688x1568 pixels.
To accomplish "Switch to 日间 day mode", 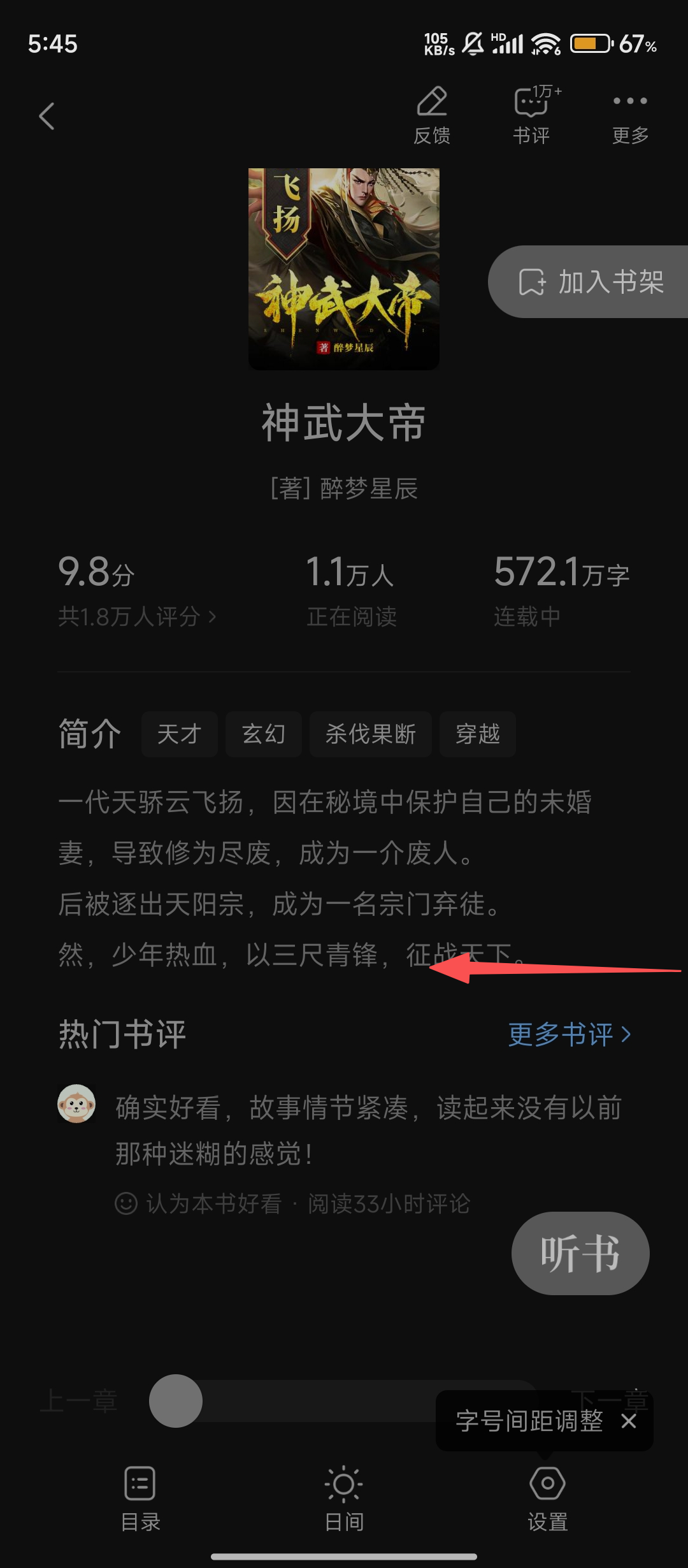I will tap(344, 1495).
